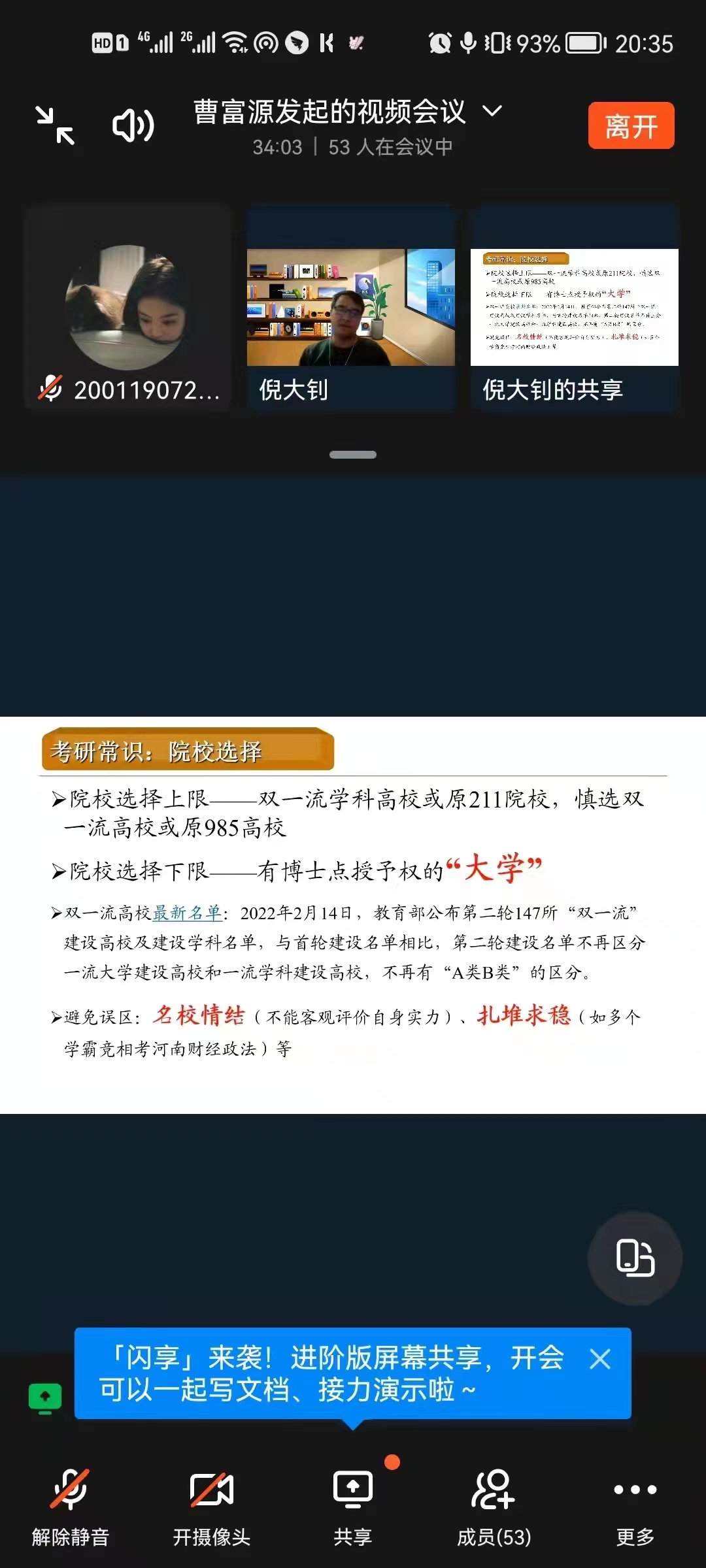Tap the red 离开 leave button
This screenshot has width=706, height=1568.
point(631,125)
